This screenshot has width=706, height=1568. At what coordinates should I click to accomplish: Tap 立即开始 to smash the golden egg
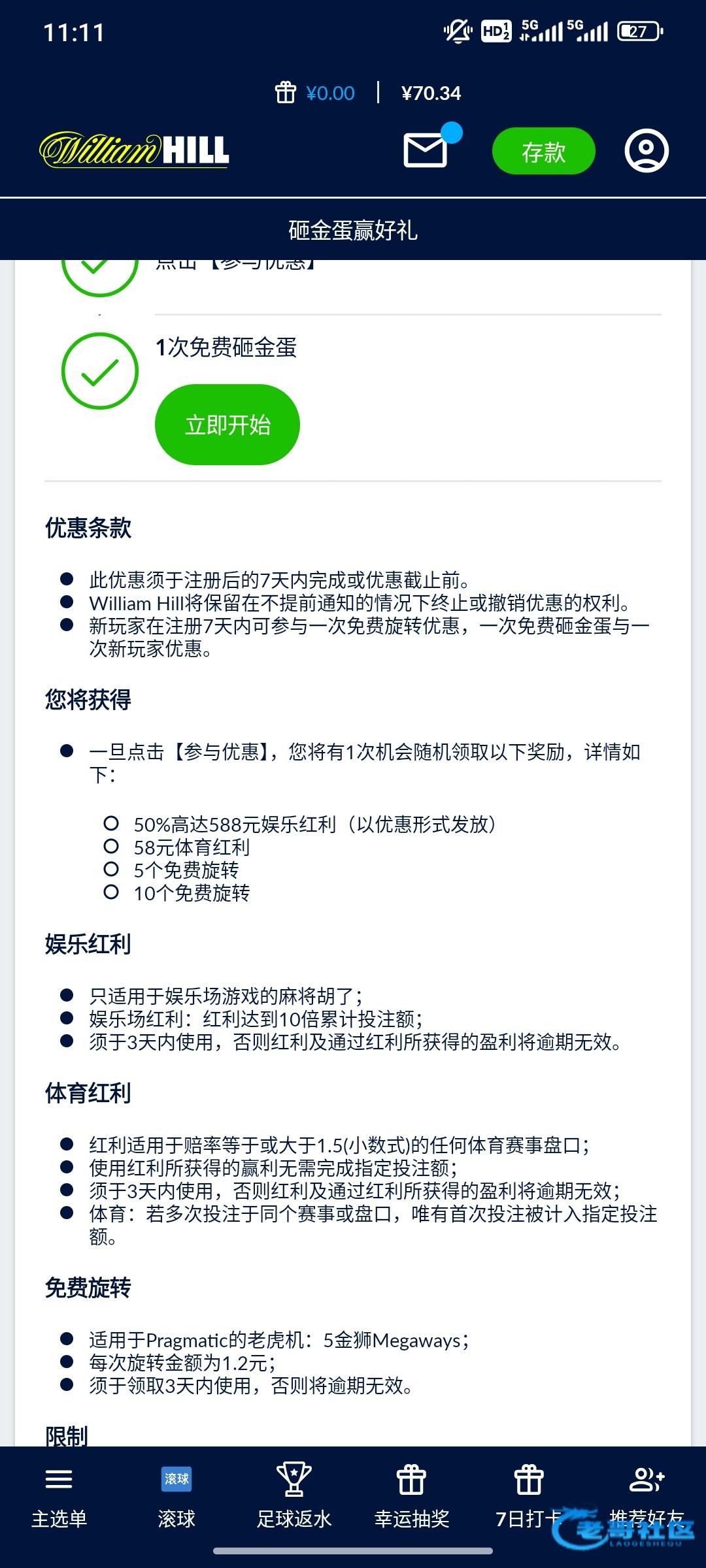[x=227, y=425]
